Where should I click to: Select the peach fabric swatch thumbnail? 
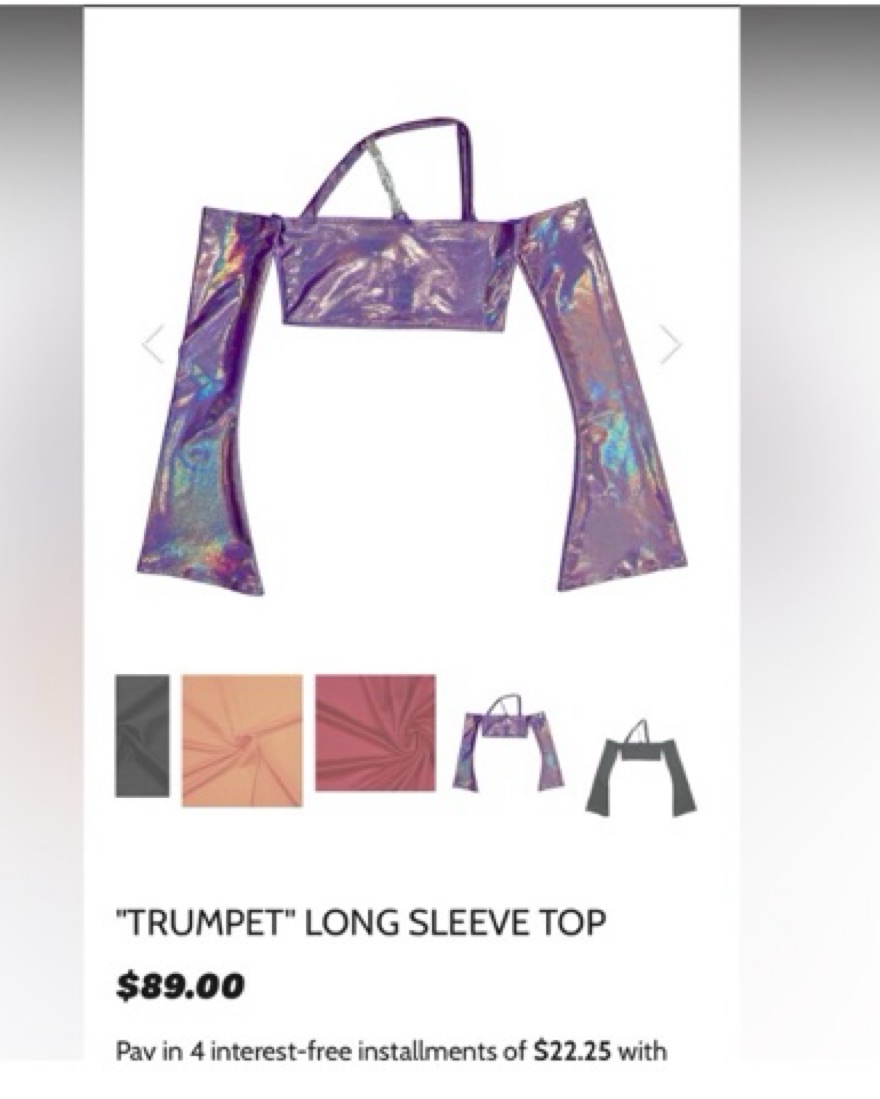[242, 740]
